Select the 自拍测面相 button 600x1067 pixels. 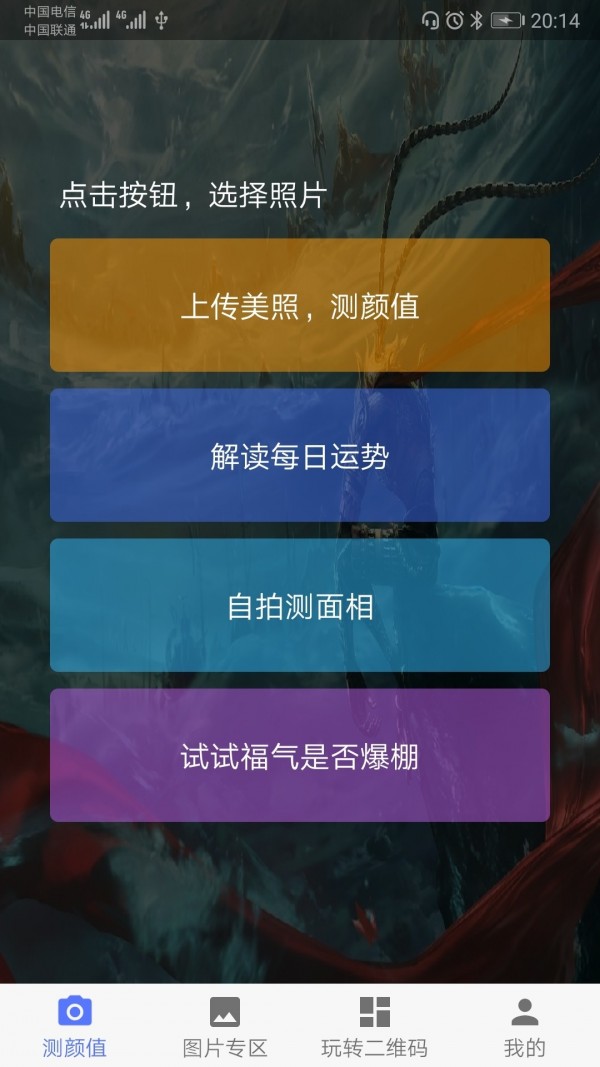coord(300,605)
